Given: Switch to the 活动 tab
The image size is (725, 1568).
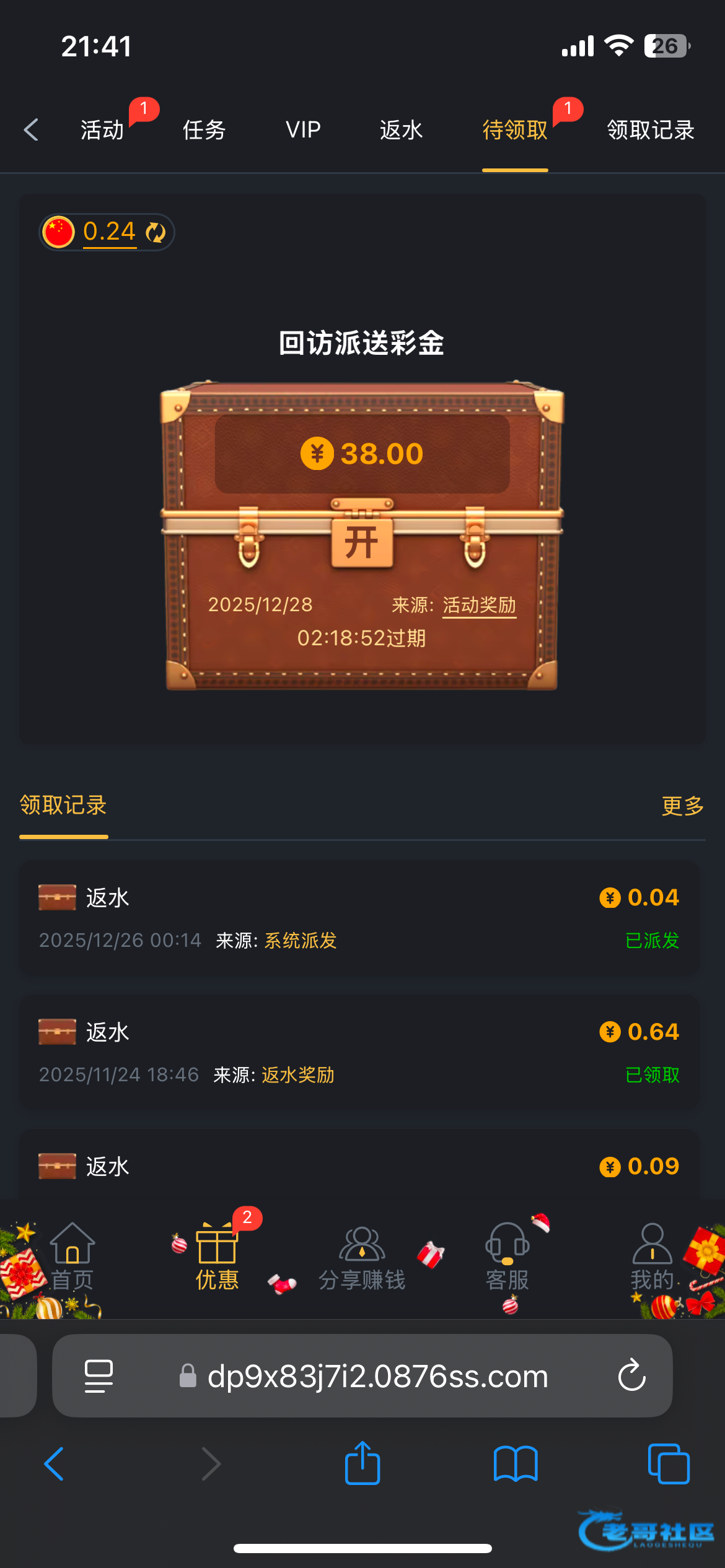Looking at the screenshot, I should pyautogui.click(x=103, y=130).
